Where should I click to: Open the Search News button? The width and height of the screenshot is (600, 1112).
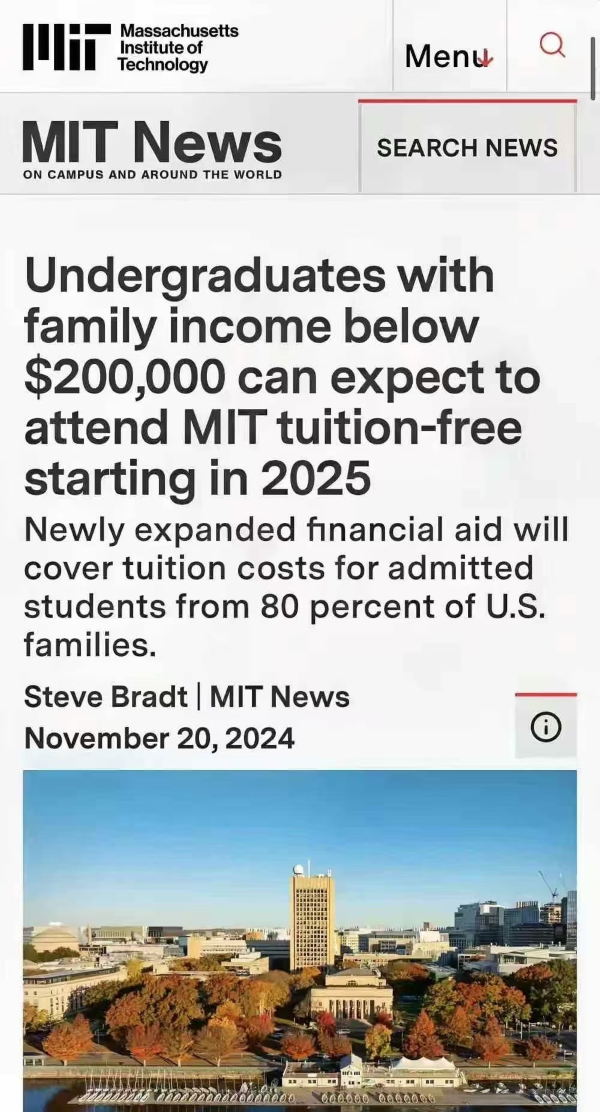pos(467,147)
